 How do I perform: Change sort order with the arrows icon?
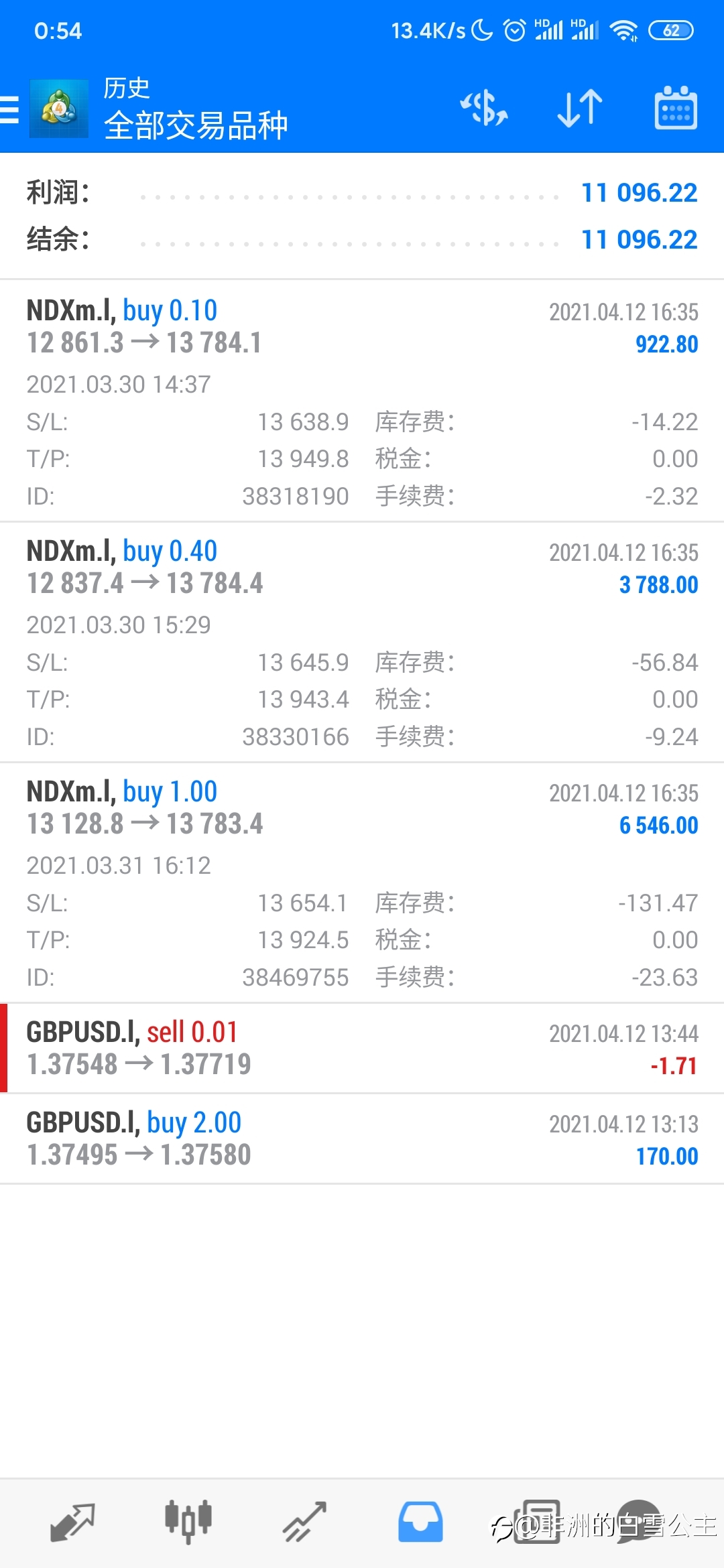[580, 108]
